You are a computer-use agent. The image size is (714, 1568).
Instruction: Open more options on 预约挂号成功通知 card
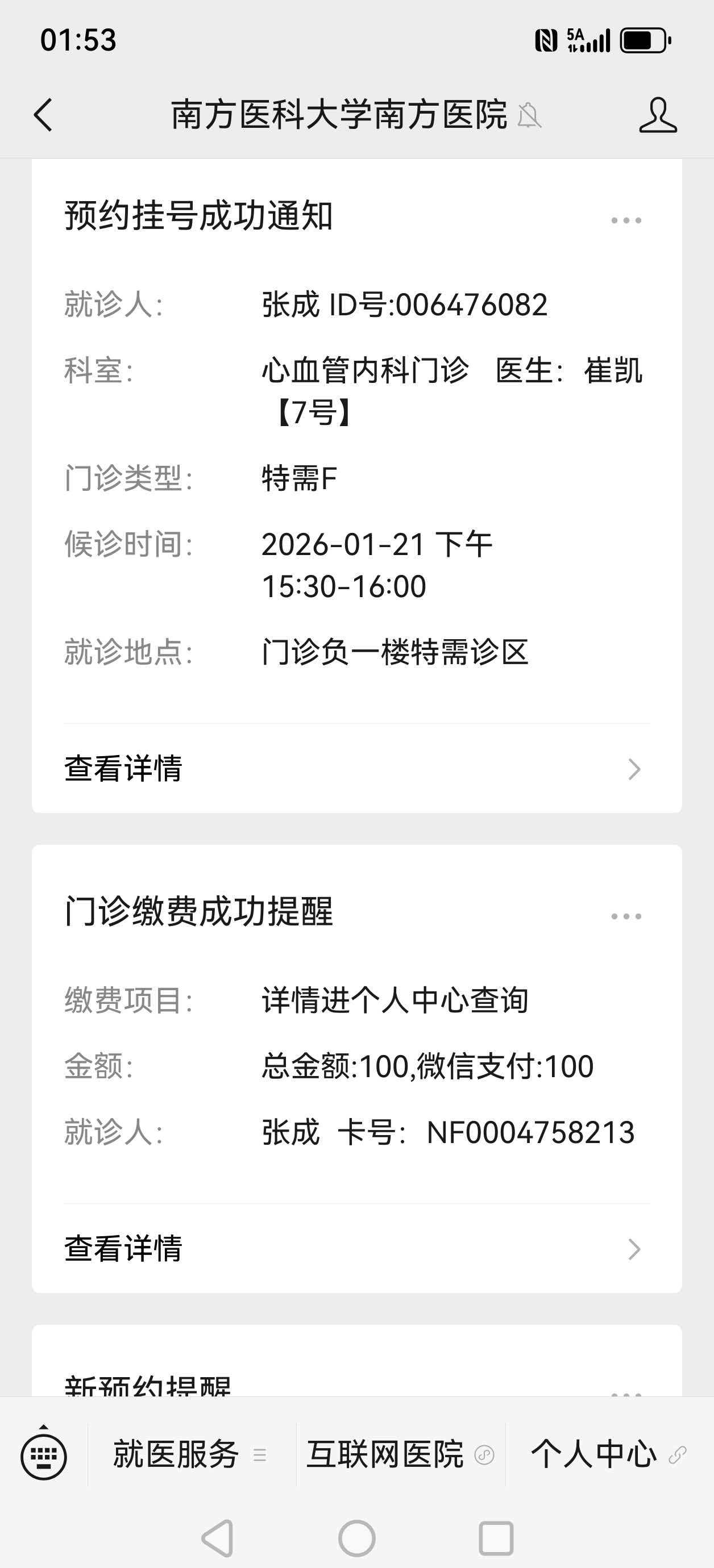pyautogui.click(x=626, y=220)
